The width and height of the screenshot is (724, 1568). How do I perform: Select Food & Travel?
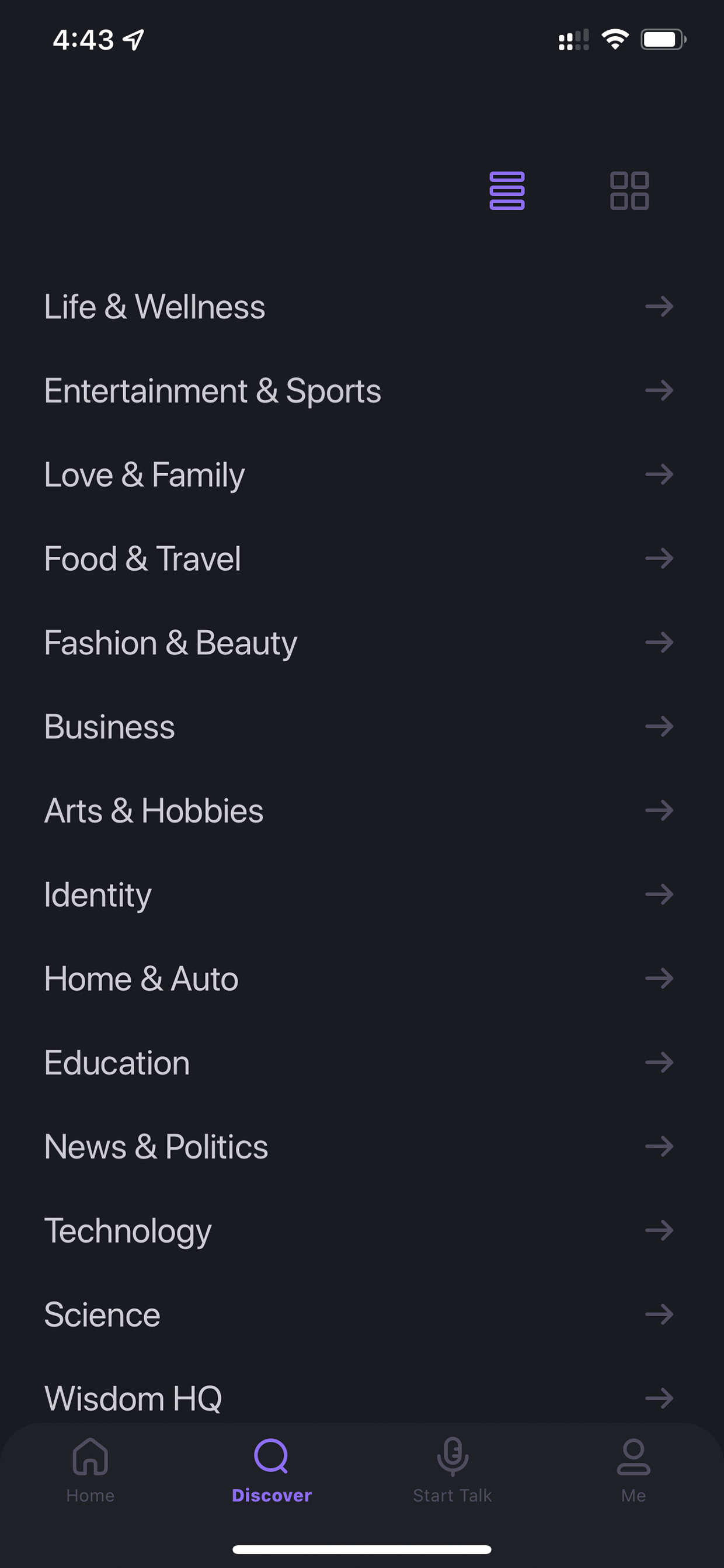coord(362,558)
